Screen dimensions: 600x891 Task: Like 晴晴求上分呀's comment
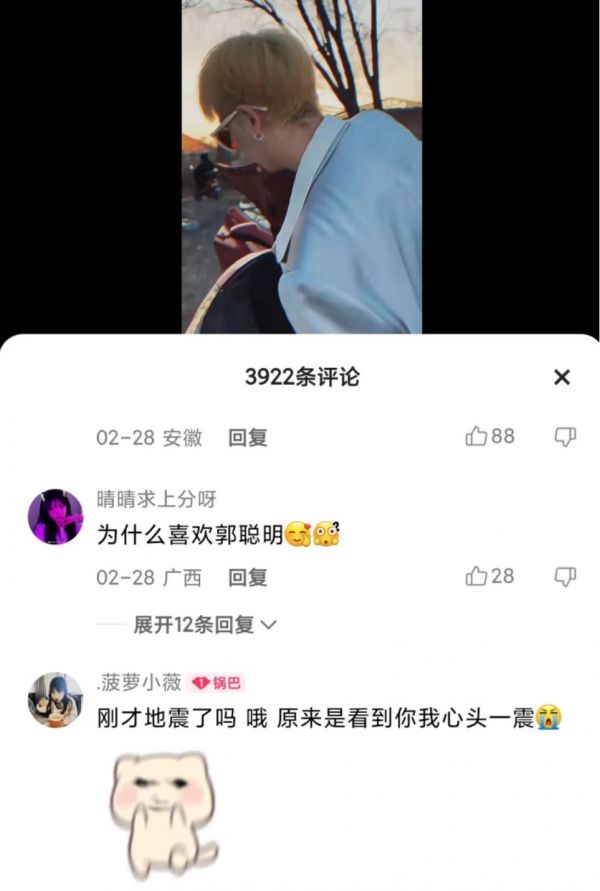point(477,576)
